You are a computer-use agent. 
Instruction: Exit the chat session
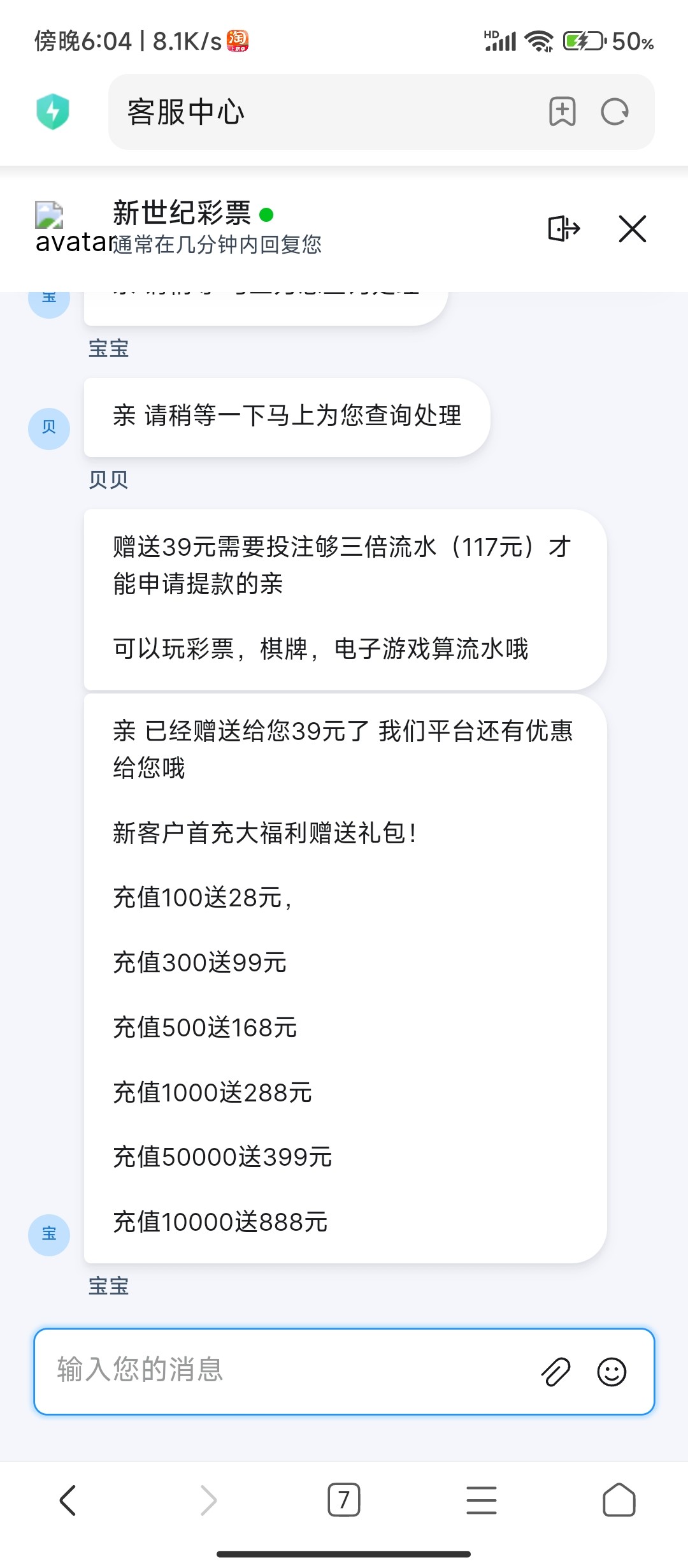564,228
